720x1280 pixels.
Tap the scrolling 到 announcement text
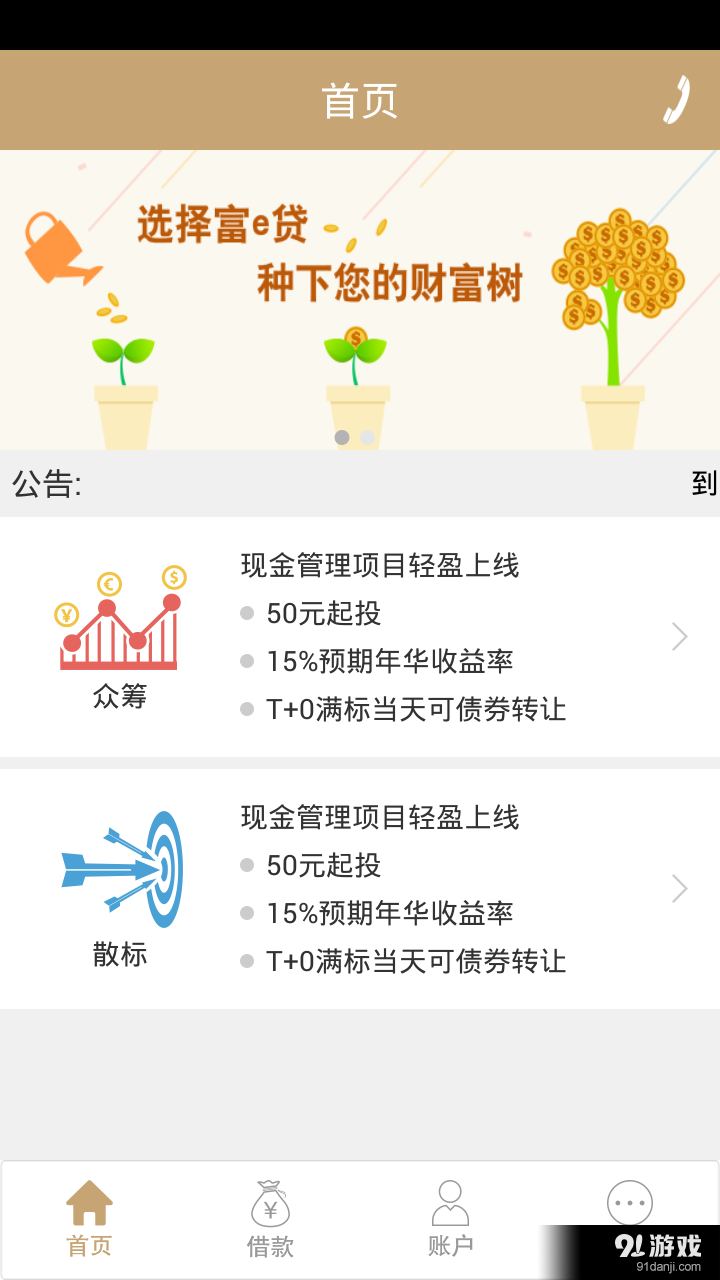(706, 485)
